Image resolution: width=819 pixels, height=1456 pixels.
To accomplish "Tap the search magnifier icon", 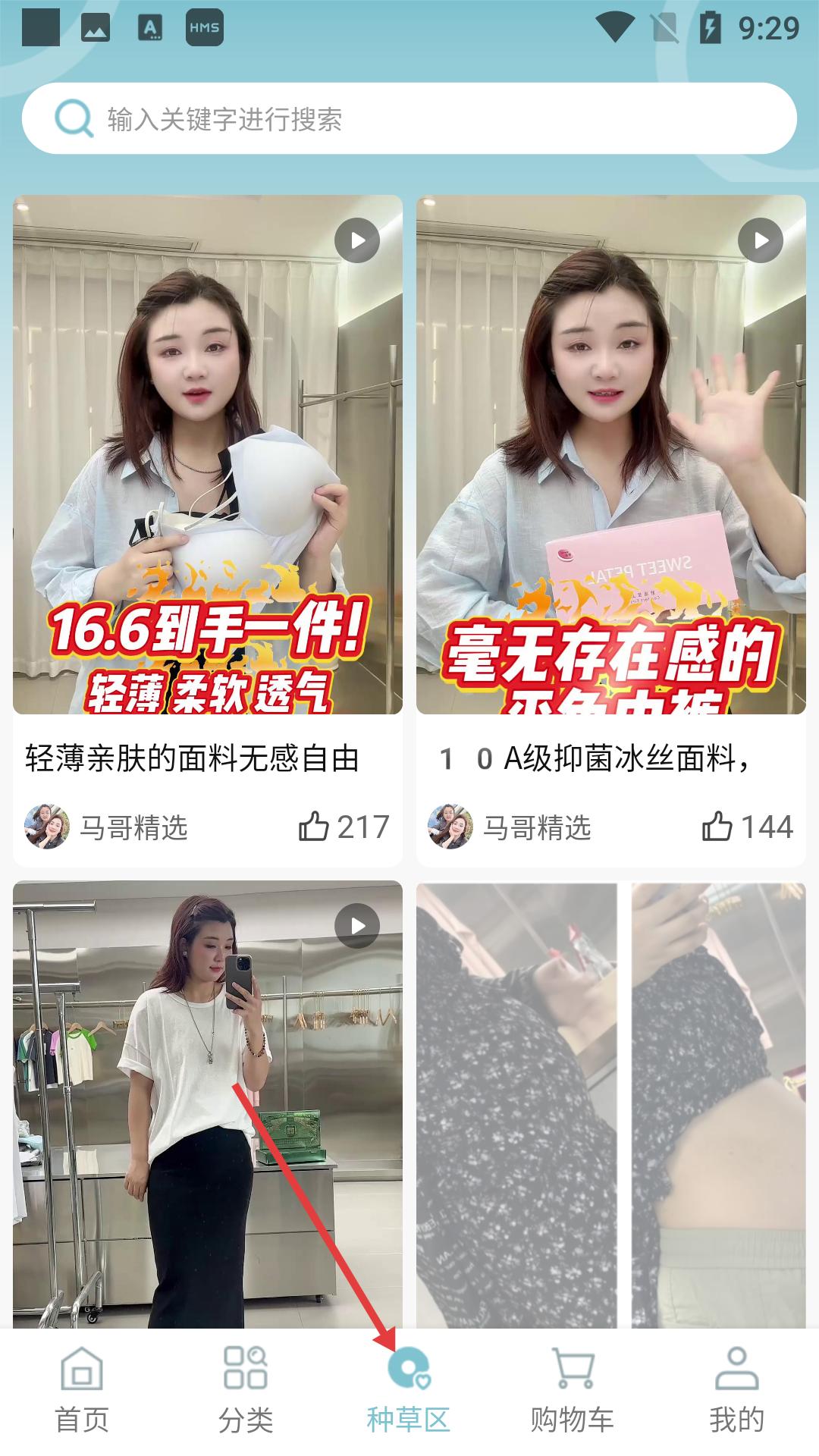I will pos(72,117).
